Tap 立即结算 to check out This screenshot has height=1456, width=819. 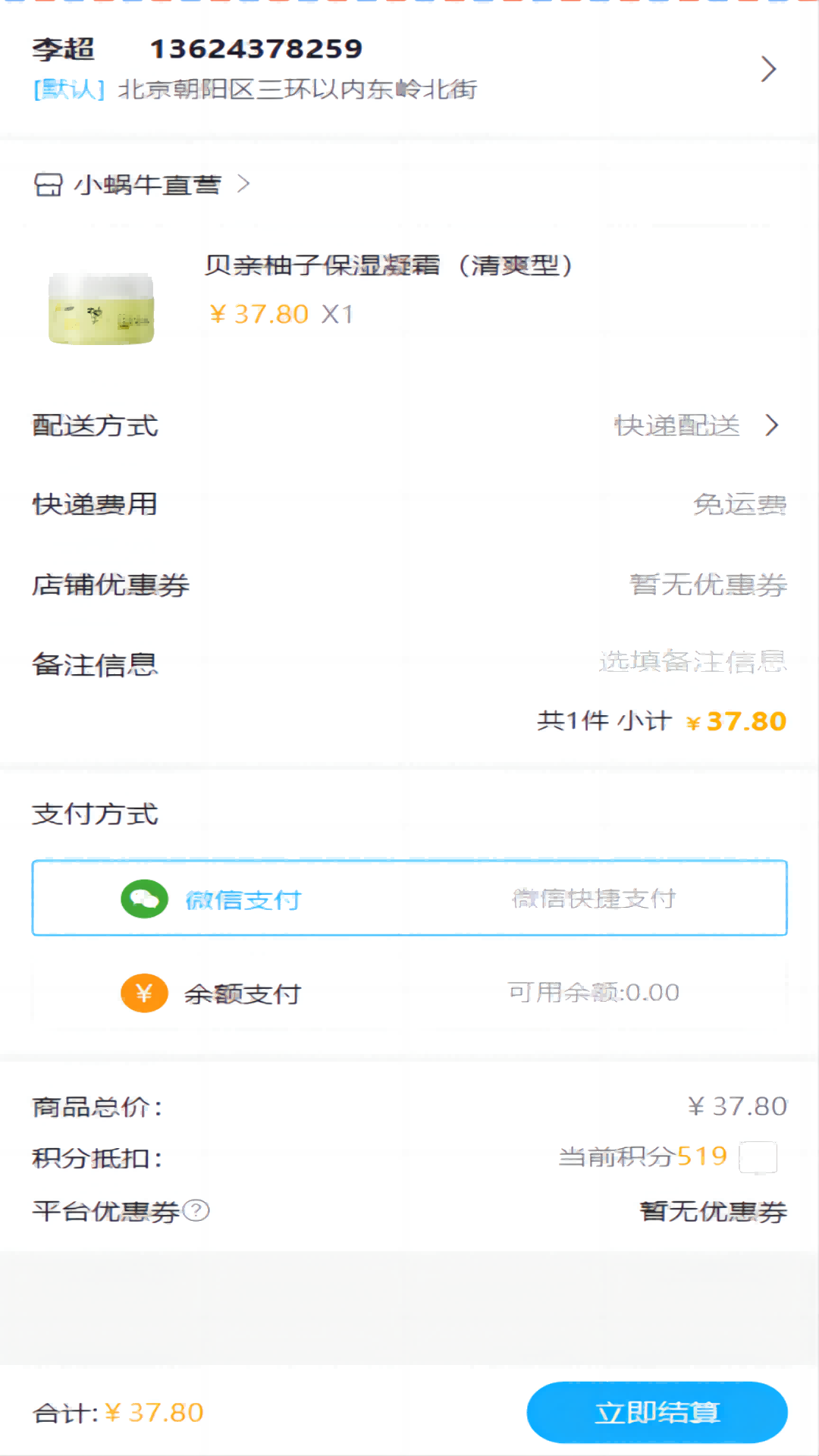pyautogui.click(x=657, y=1412)
